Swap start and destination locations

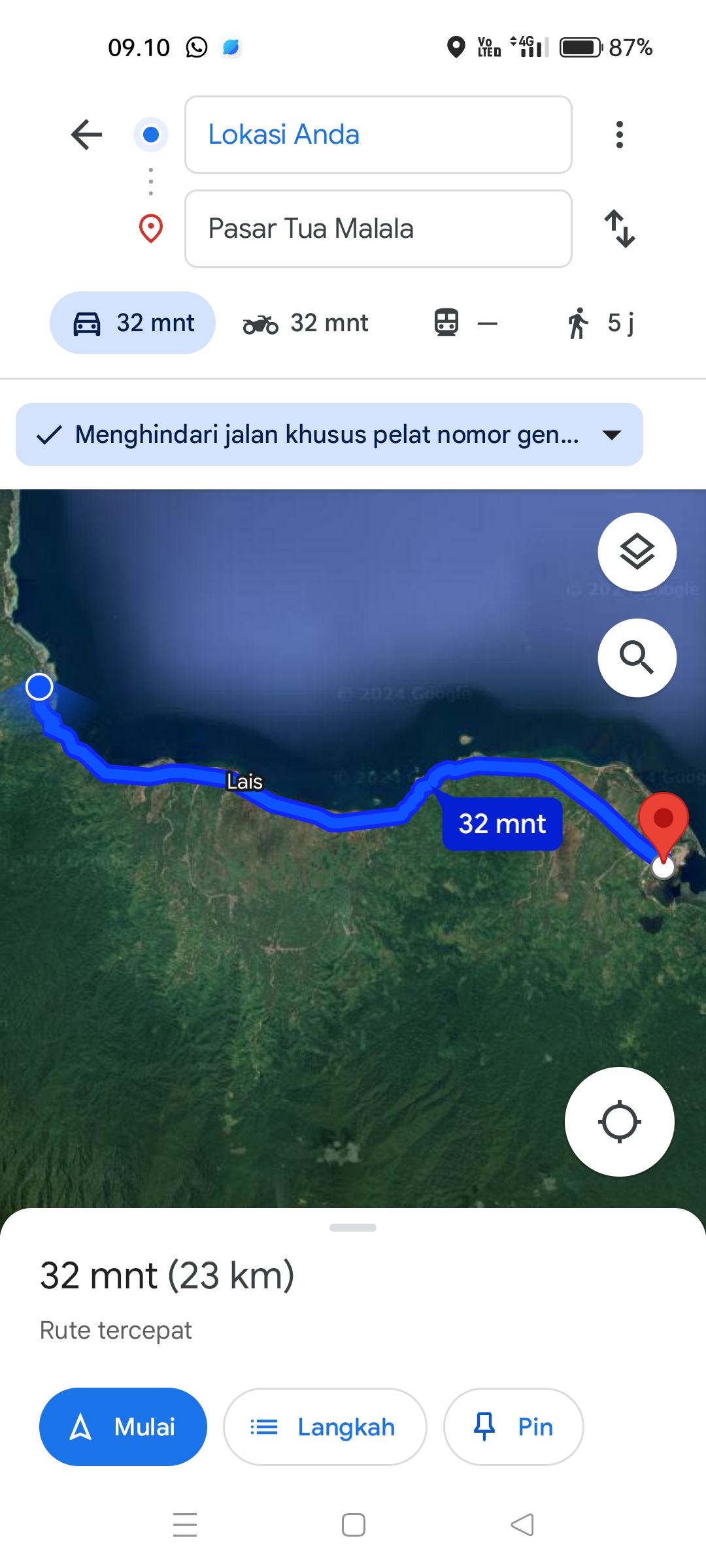[620, 229]
